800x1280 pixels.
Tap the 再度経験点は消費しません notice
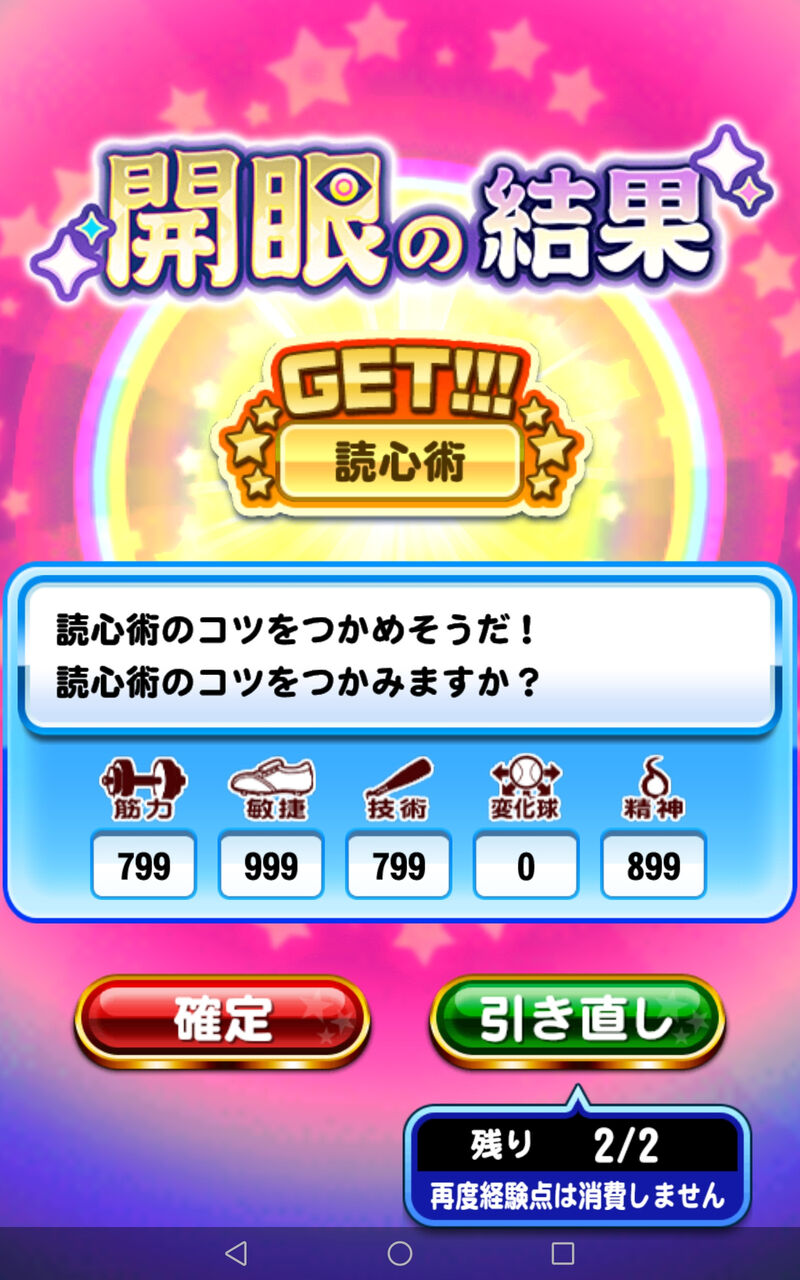pos(575,1196)
